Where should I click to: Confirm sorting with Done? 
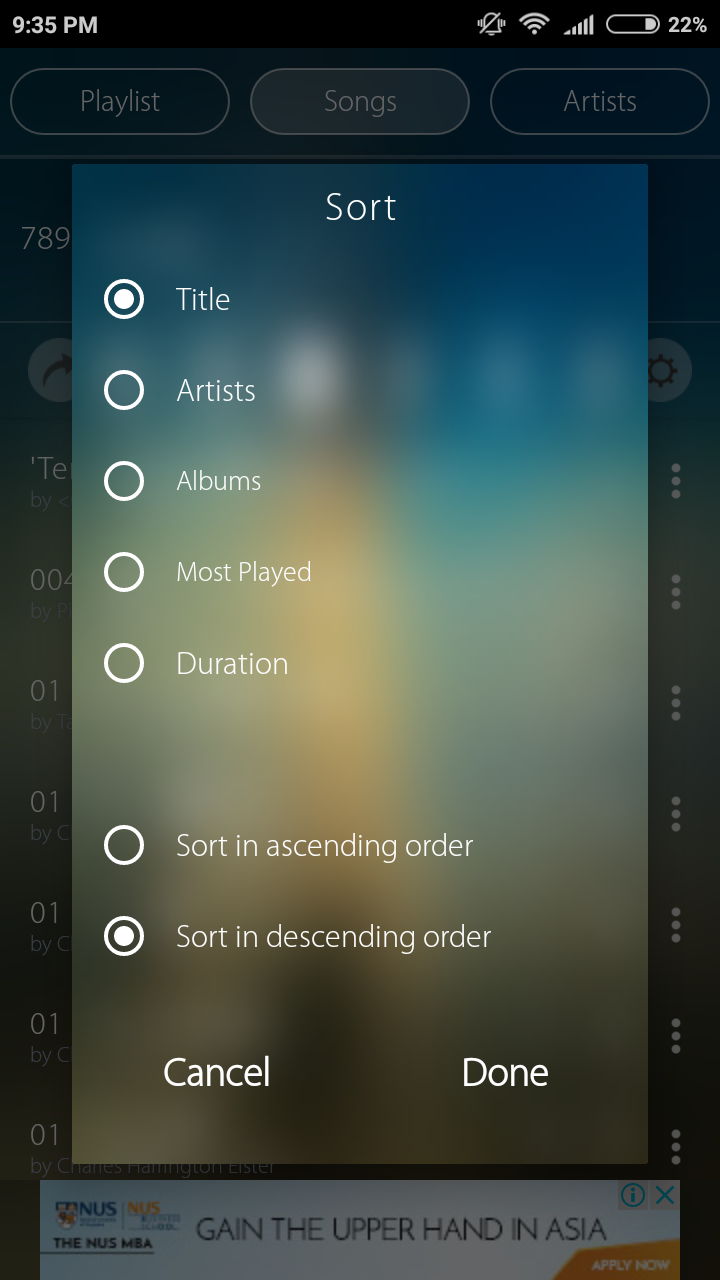click(505, 1072)
